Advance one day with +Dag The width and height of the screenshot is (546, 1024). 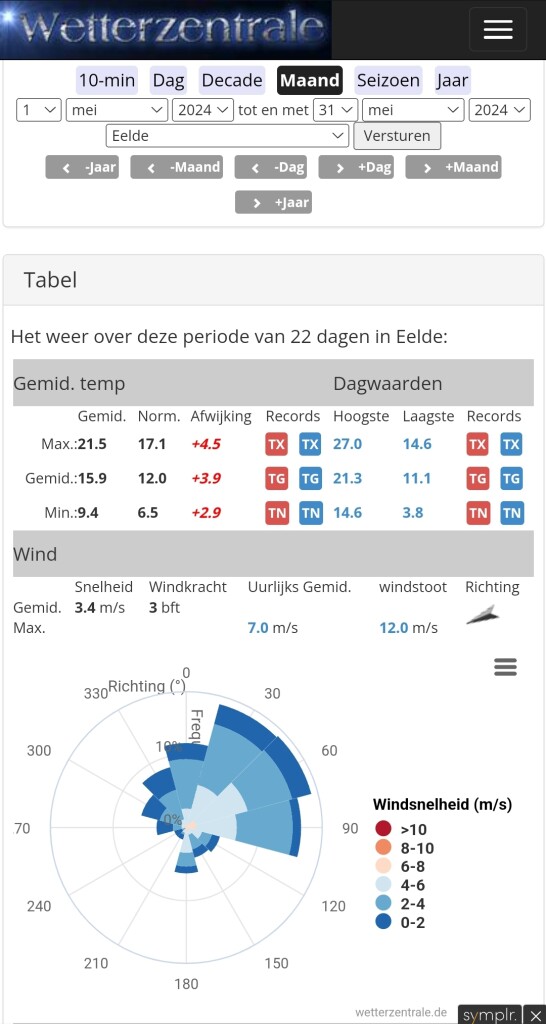356,167
